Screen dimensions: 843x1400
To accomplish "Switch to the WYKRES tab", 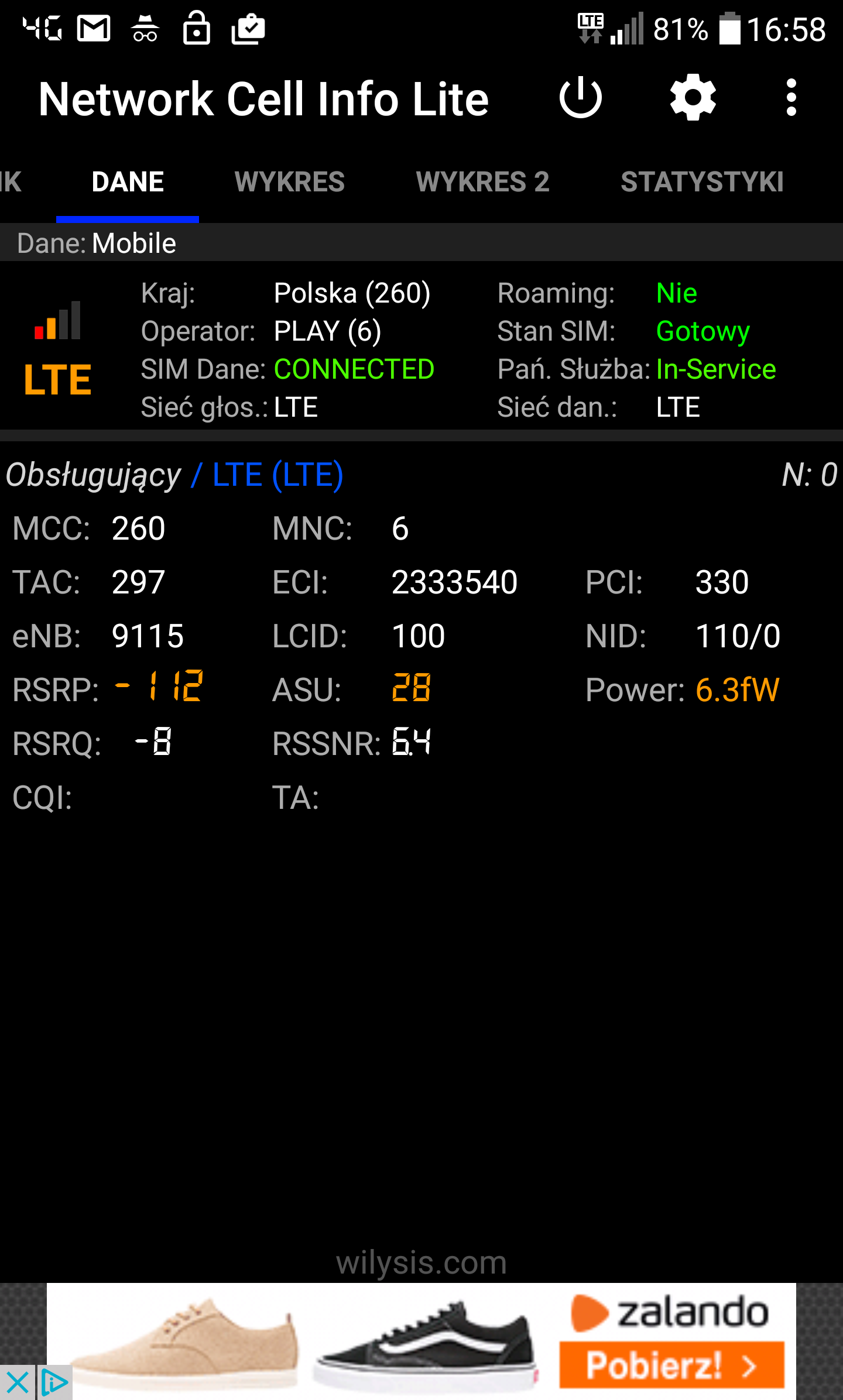I will (290, 182).
